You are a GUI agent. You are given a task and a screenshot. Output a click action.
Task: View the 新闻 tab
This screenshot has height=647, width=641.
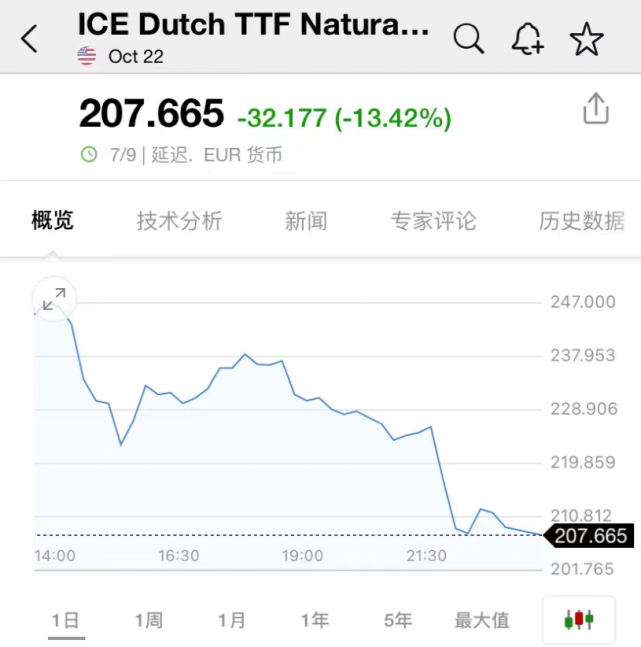pyautogui.click(x=306, y=220)
